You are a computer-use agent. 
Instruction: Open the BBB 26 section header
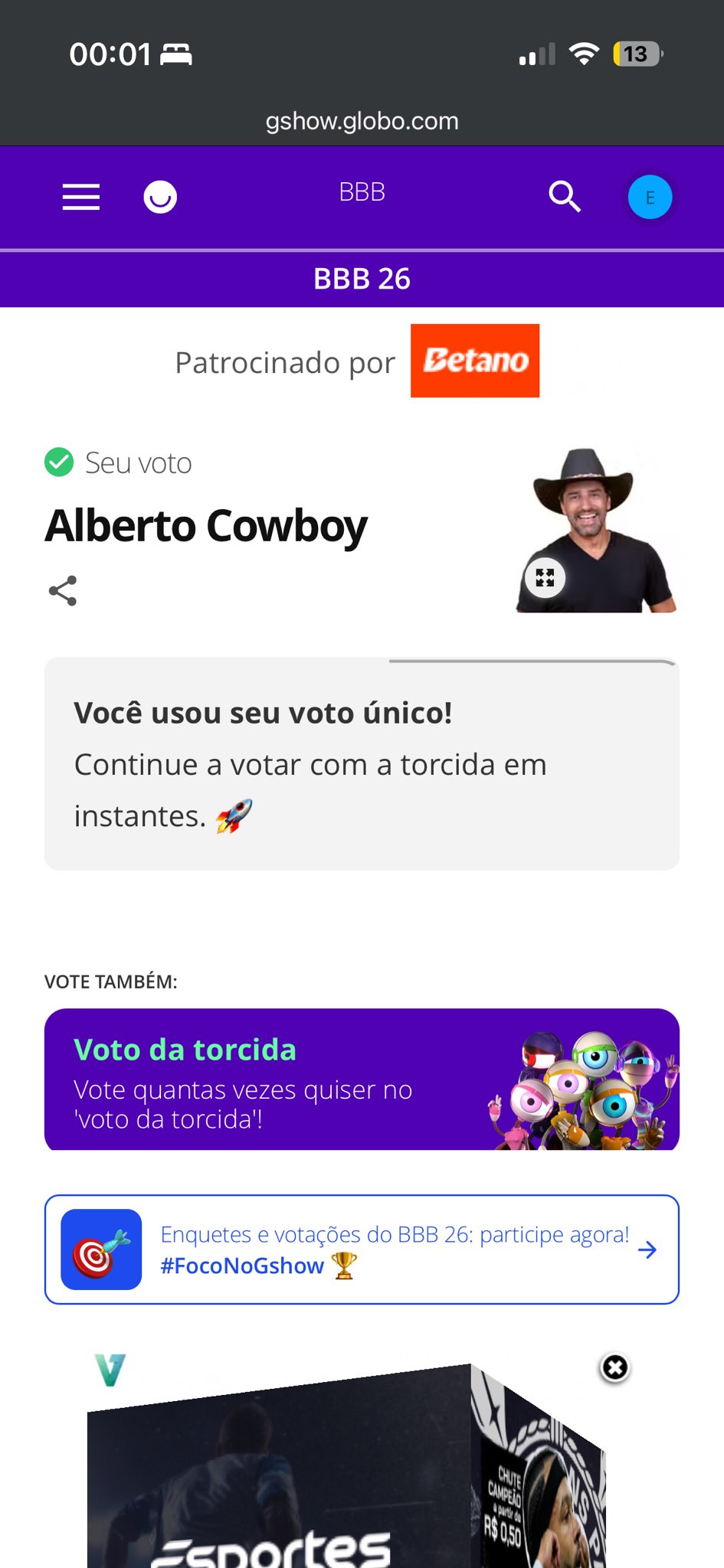point(362,279)
